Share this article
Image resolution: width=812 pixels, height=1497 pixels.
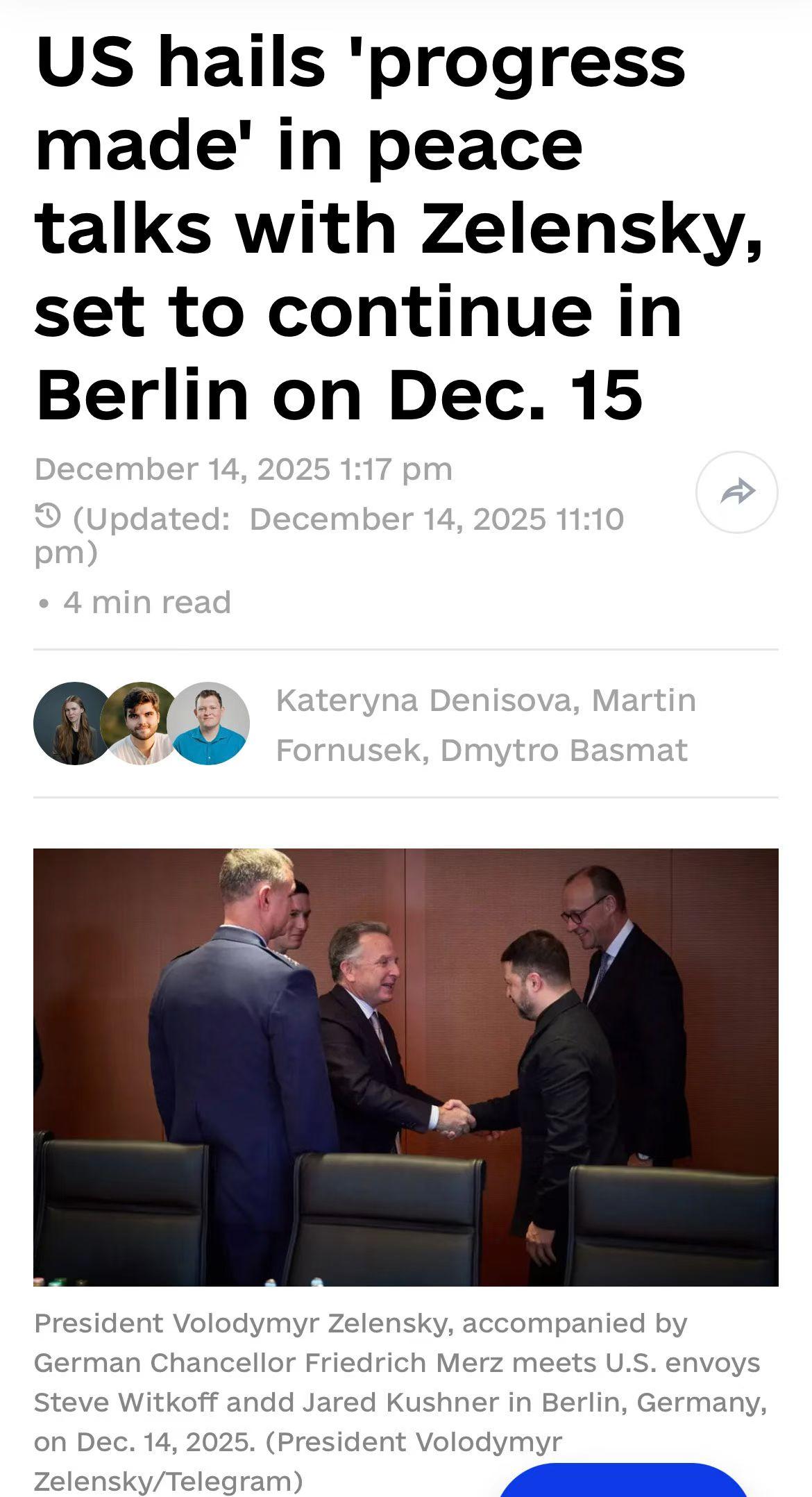click(x=736, y=492)
